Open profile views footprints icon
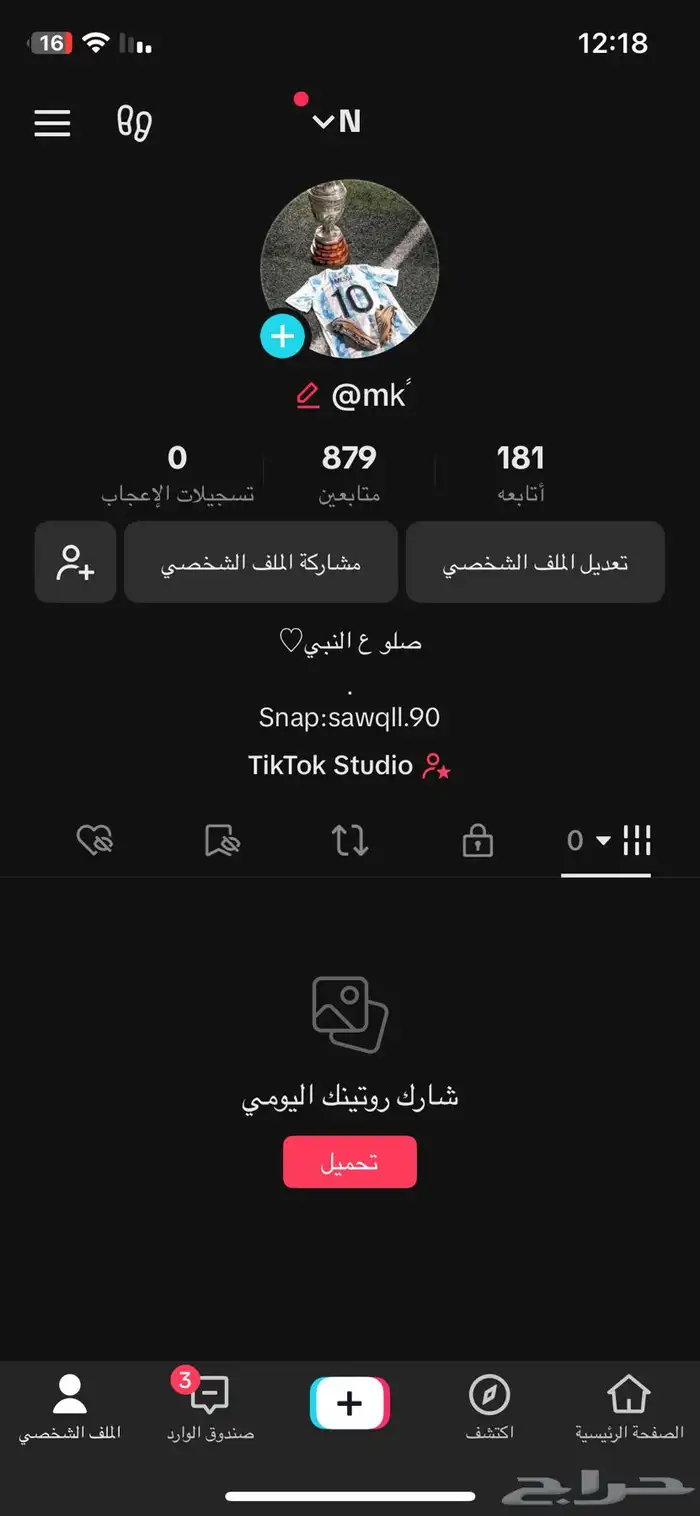 click(x=134, y=123)
